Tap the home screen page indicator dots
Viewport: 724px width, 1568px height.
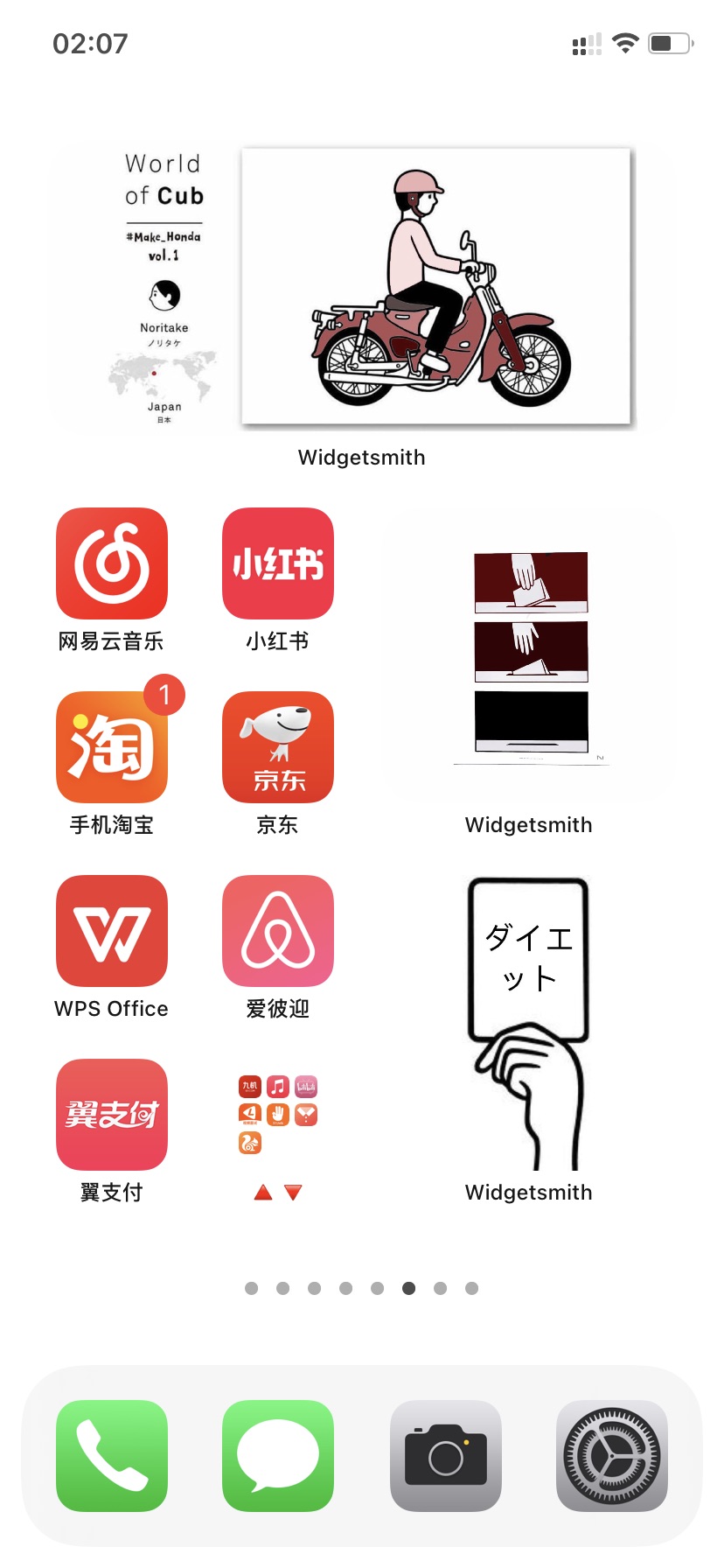pos(362,1288)
